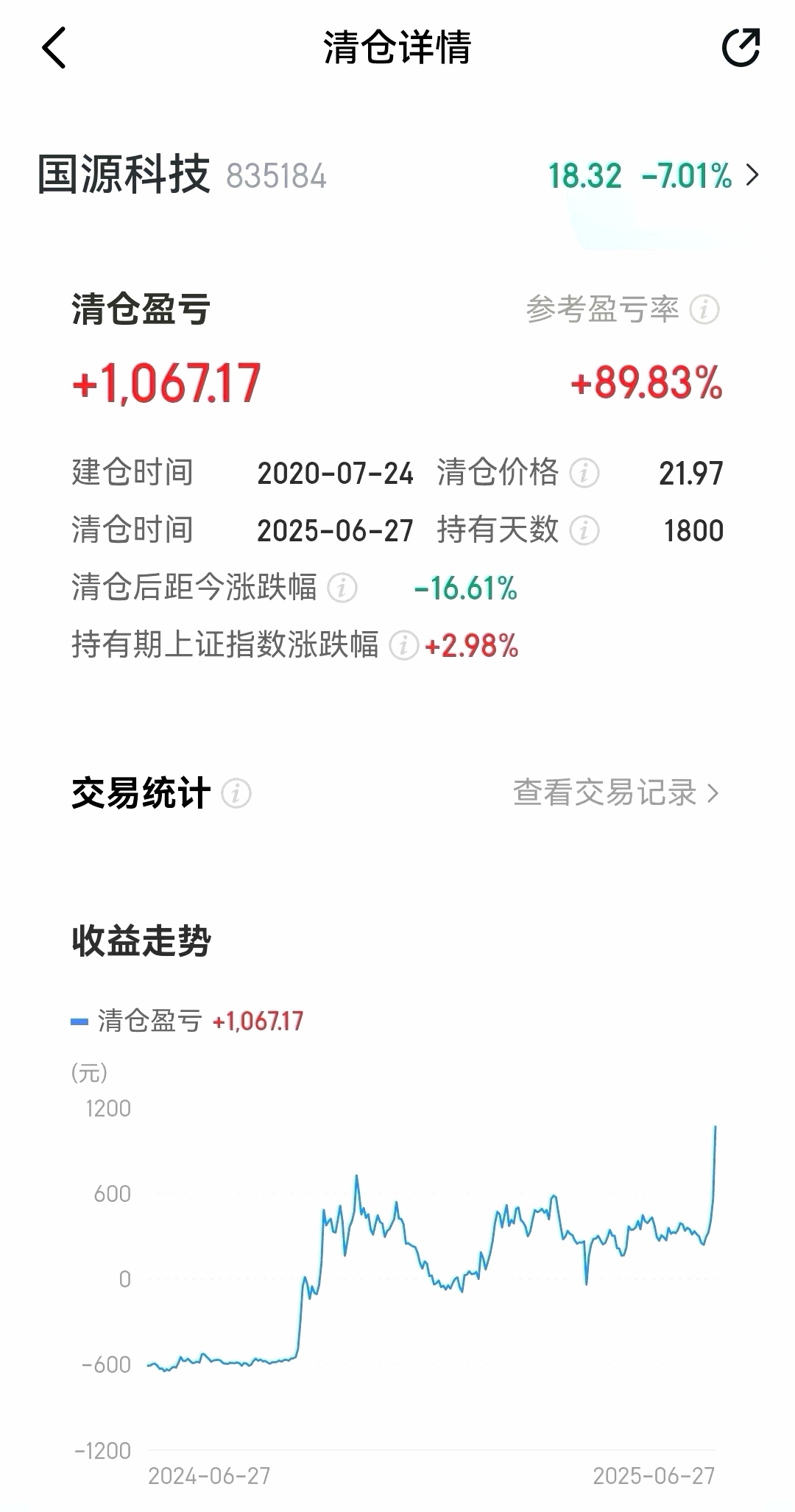Show info about 清仓后距今涨跌幅
795x1512 pixels.
tap(342, 588)
